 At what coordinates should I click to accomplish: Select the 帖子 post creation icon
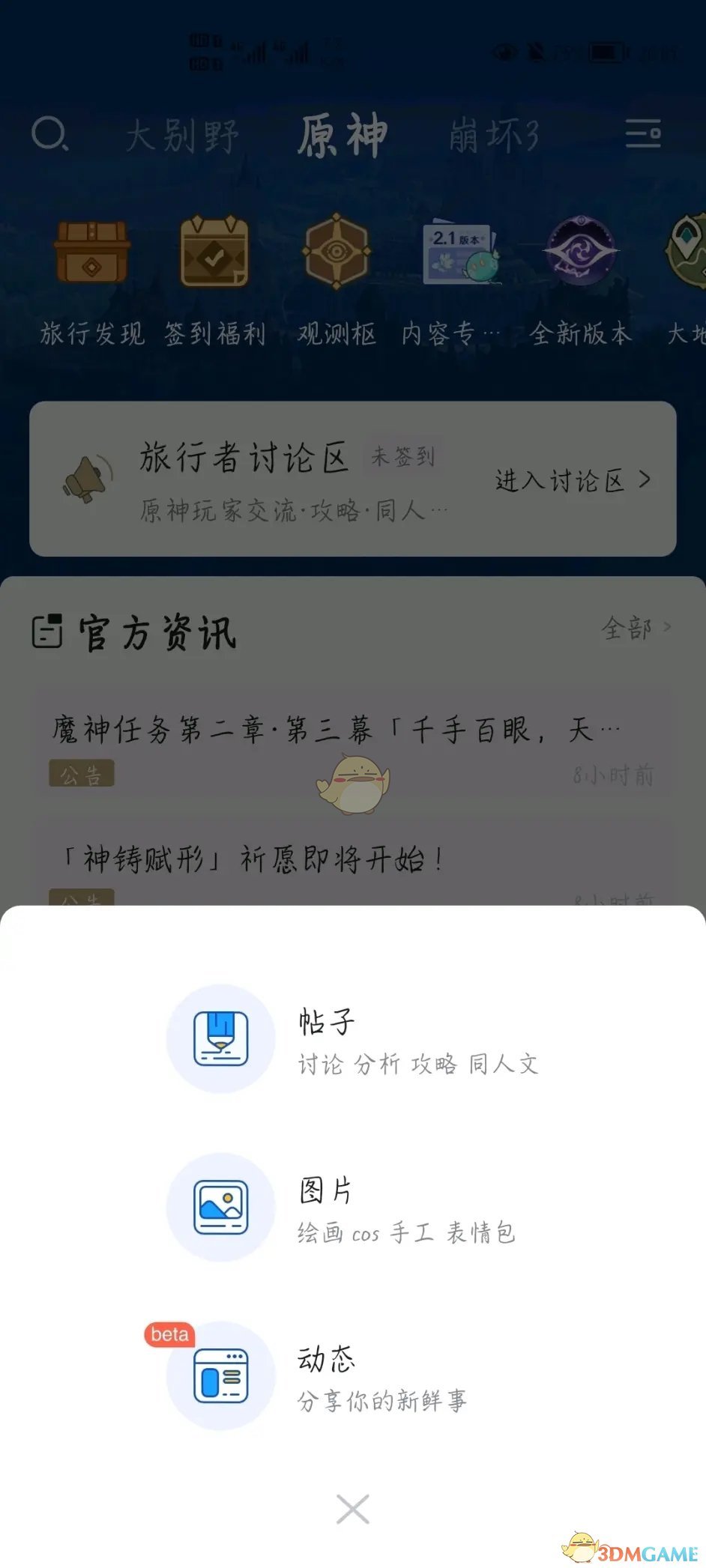(220, 1039)
